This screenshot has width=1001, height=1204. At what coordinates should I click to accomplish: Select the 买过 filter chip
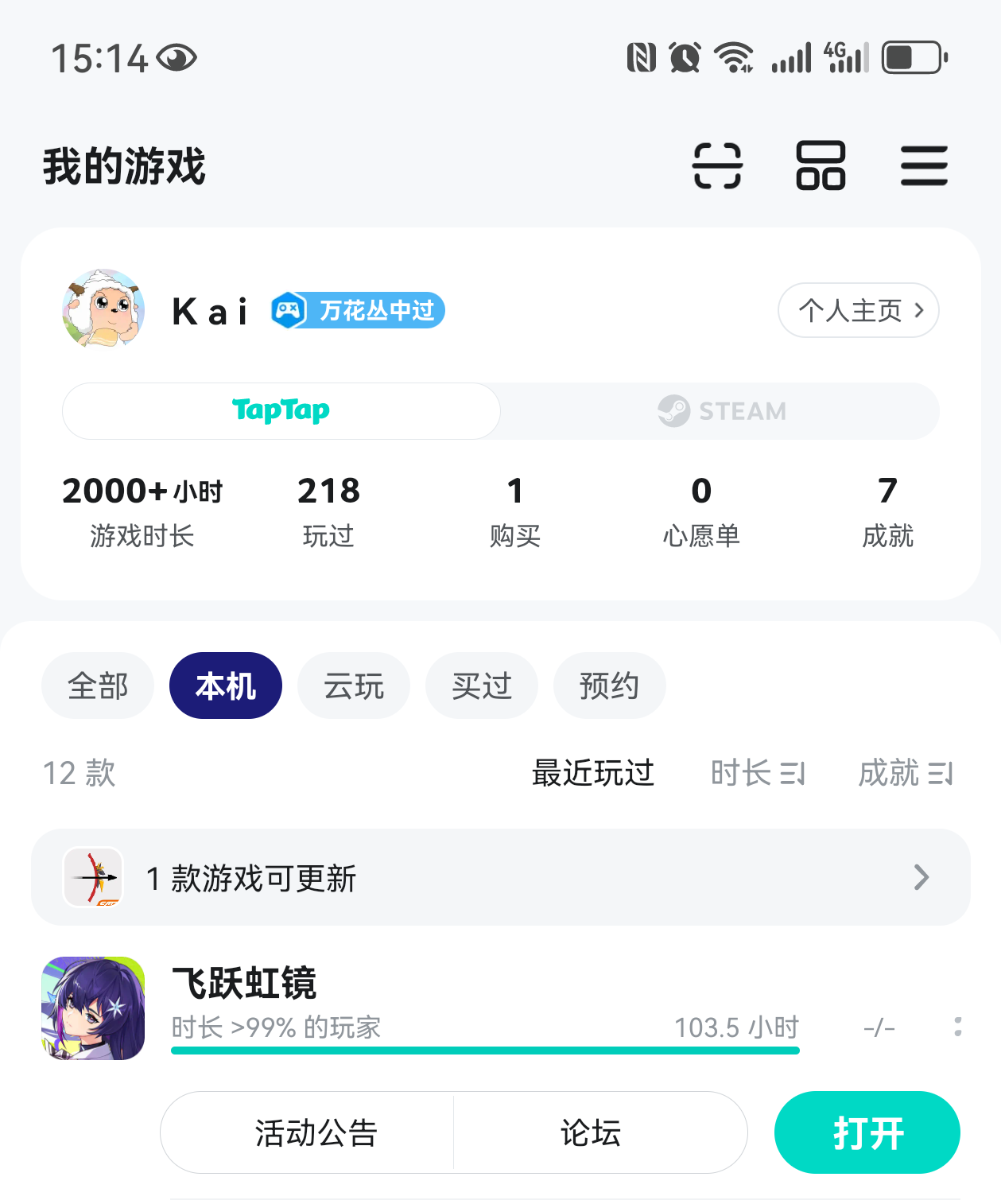point(481,686)
